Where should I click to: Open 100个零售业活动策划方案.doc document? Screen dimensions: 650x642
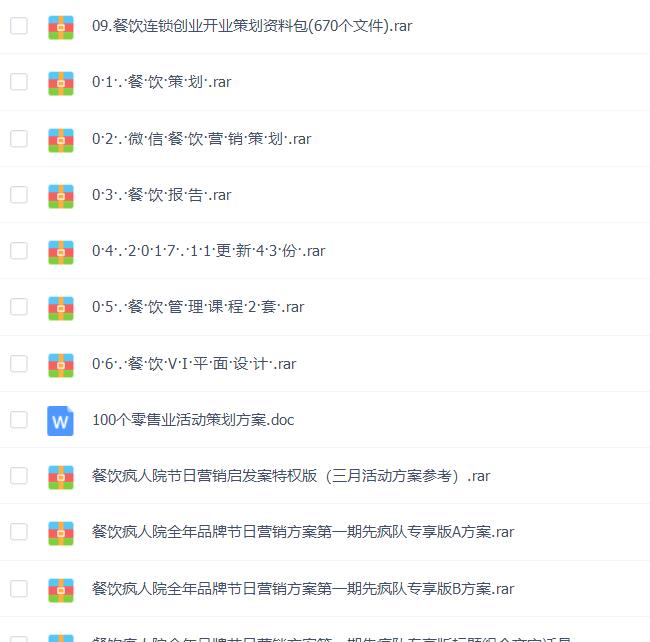pos(192,420)
